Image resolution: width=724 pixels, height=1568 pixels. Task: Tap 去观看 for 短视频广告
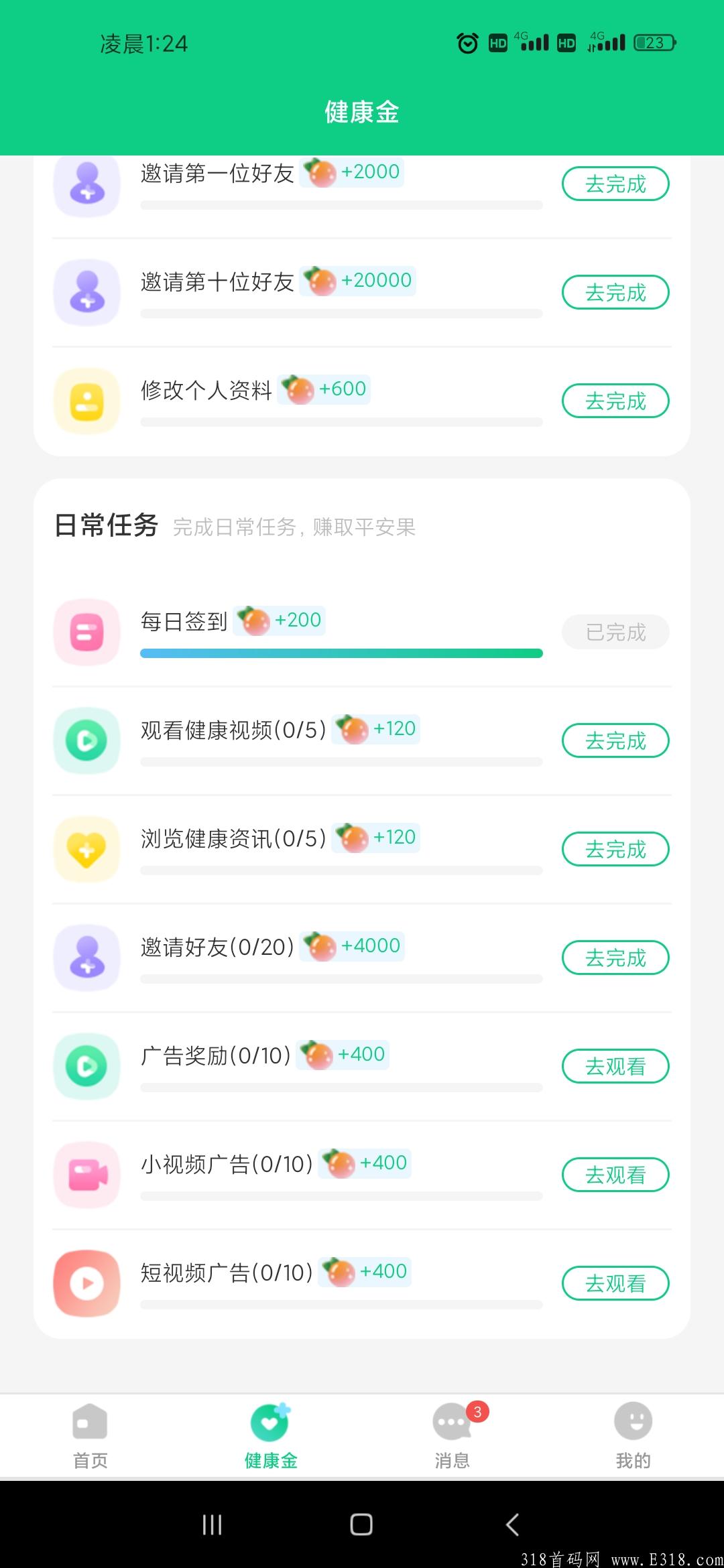(x=615, y=1283)
